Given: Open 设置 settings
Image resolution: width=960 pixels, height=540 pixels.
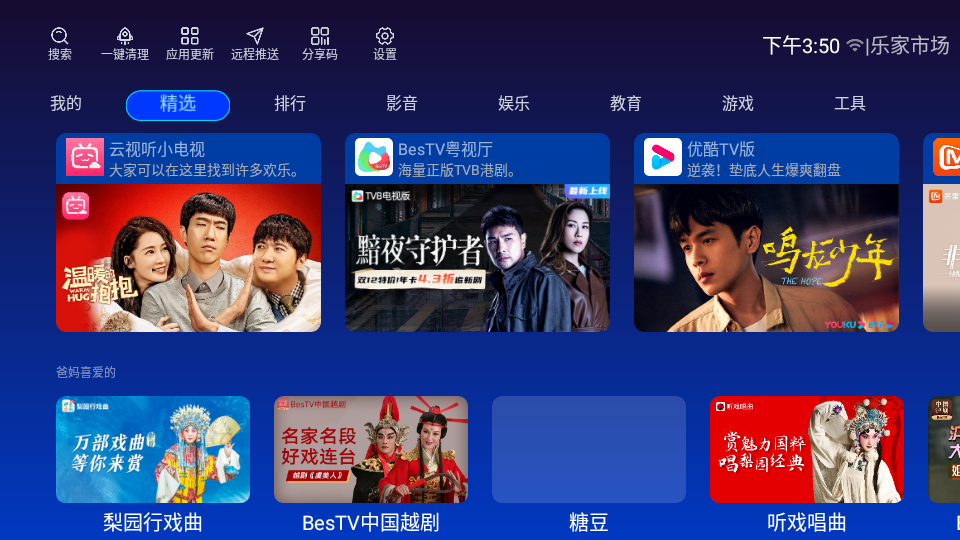Looking at the screenshot, I should tap(385, 43).
